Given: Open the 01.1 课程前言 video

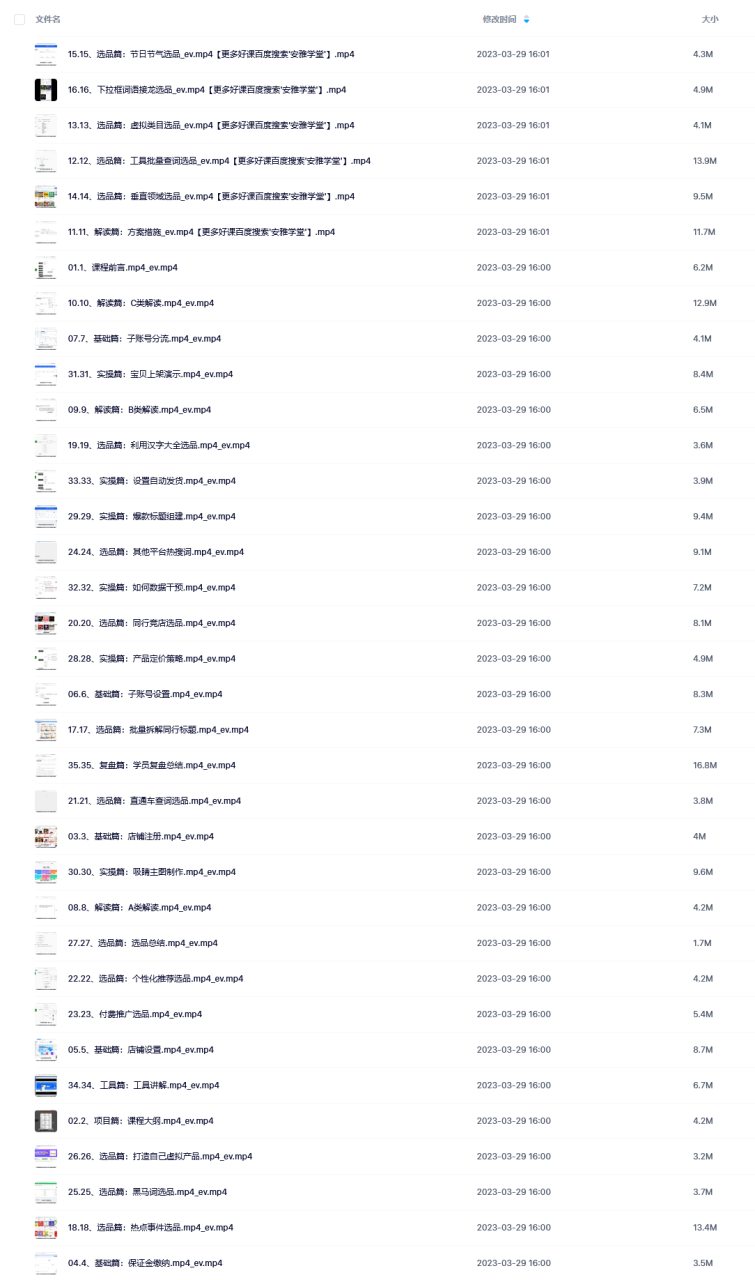Looking at the screenshot, I should click(x=123, y=268).
